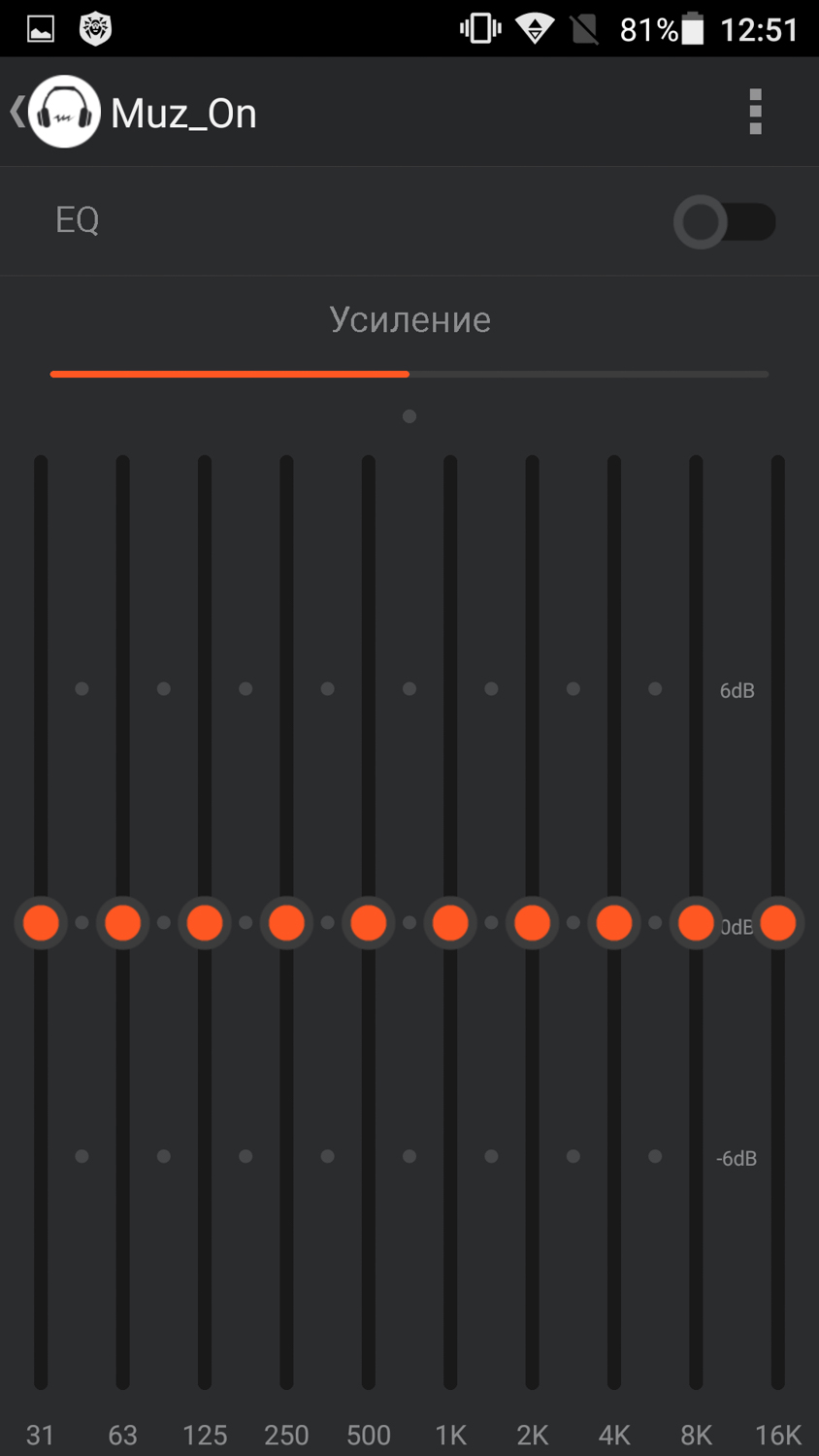The image size is (819, 1456).
Task: Tap the 31 Hz band slider knob
Action: pos(41,922)
